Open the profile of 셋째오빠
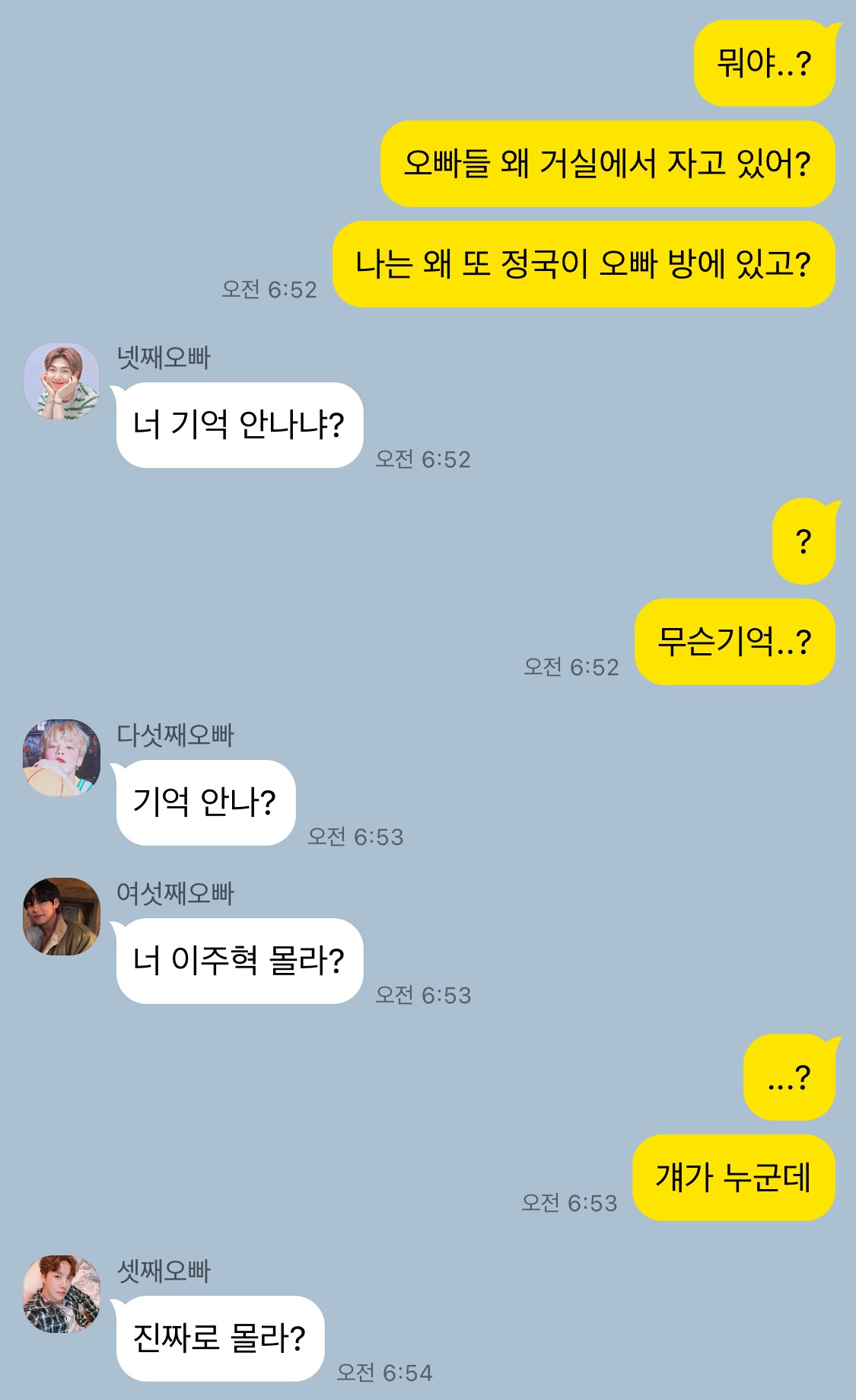Viewport: 856px width, 1400px height. coord(62,1294)
